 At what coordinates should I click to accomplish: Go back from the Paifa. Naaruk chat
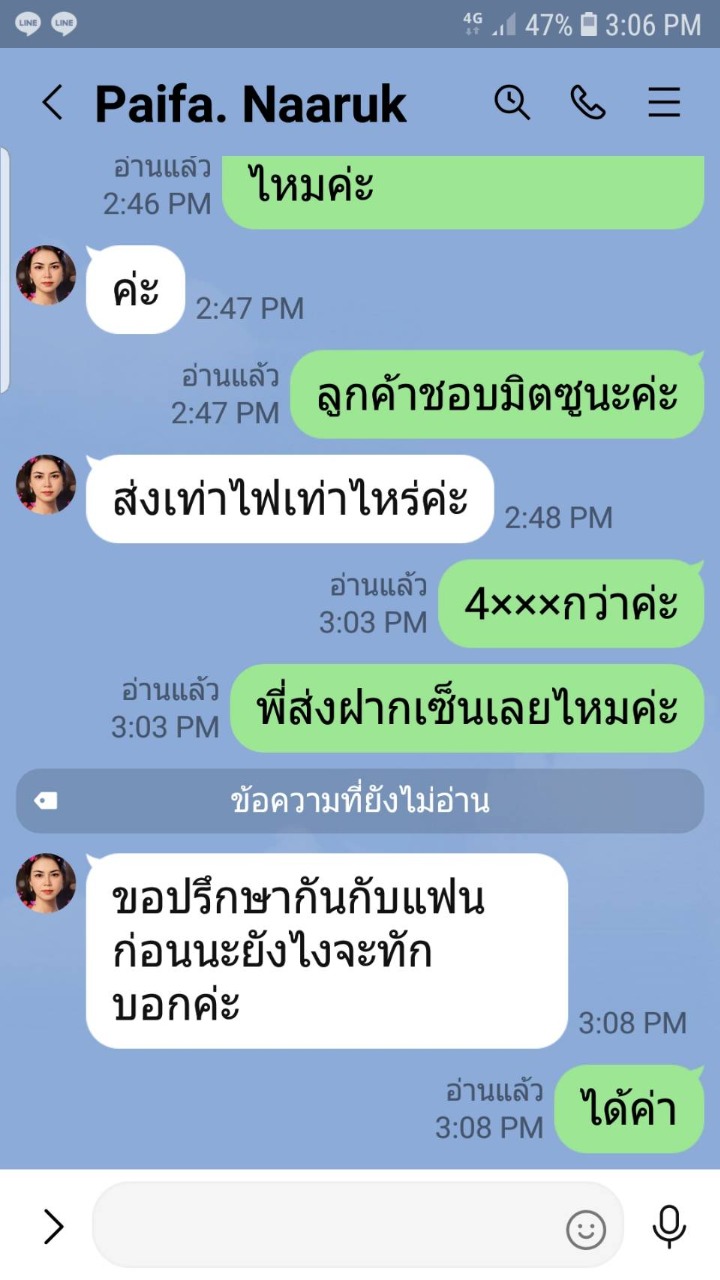click(52, 103)
